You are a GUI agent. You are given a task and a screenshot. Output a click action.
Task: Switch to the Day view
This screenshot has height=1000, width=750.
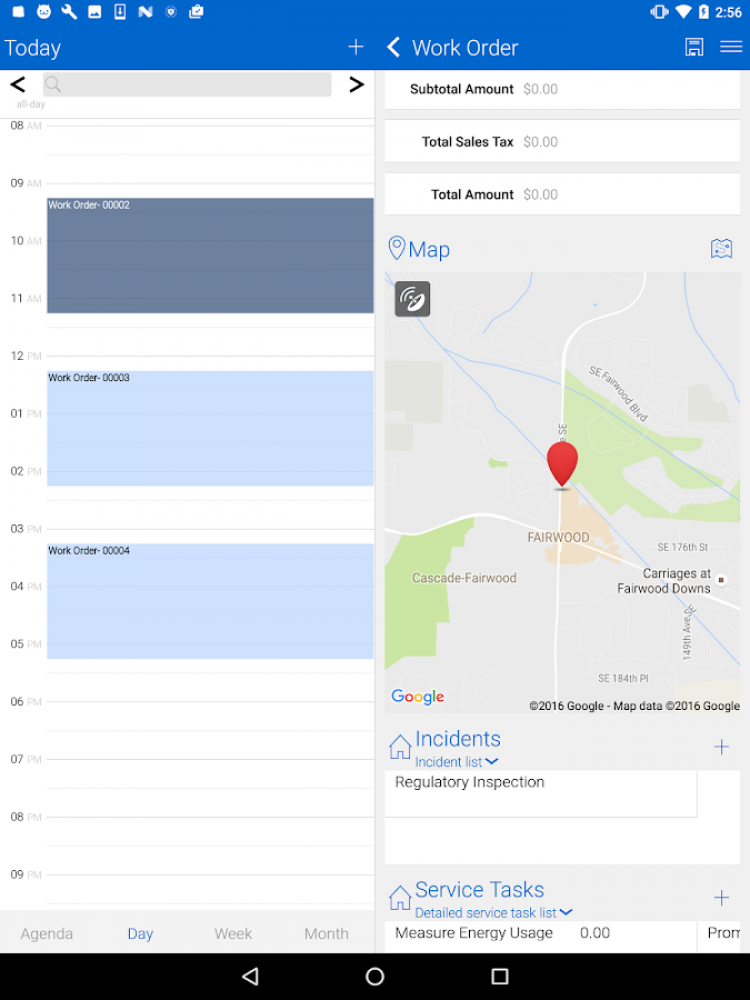pyautogui.click(x=140, y=933)
